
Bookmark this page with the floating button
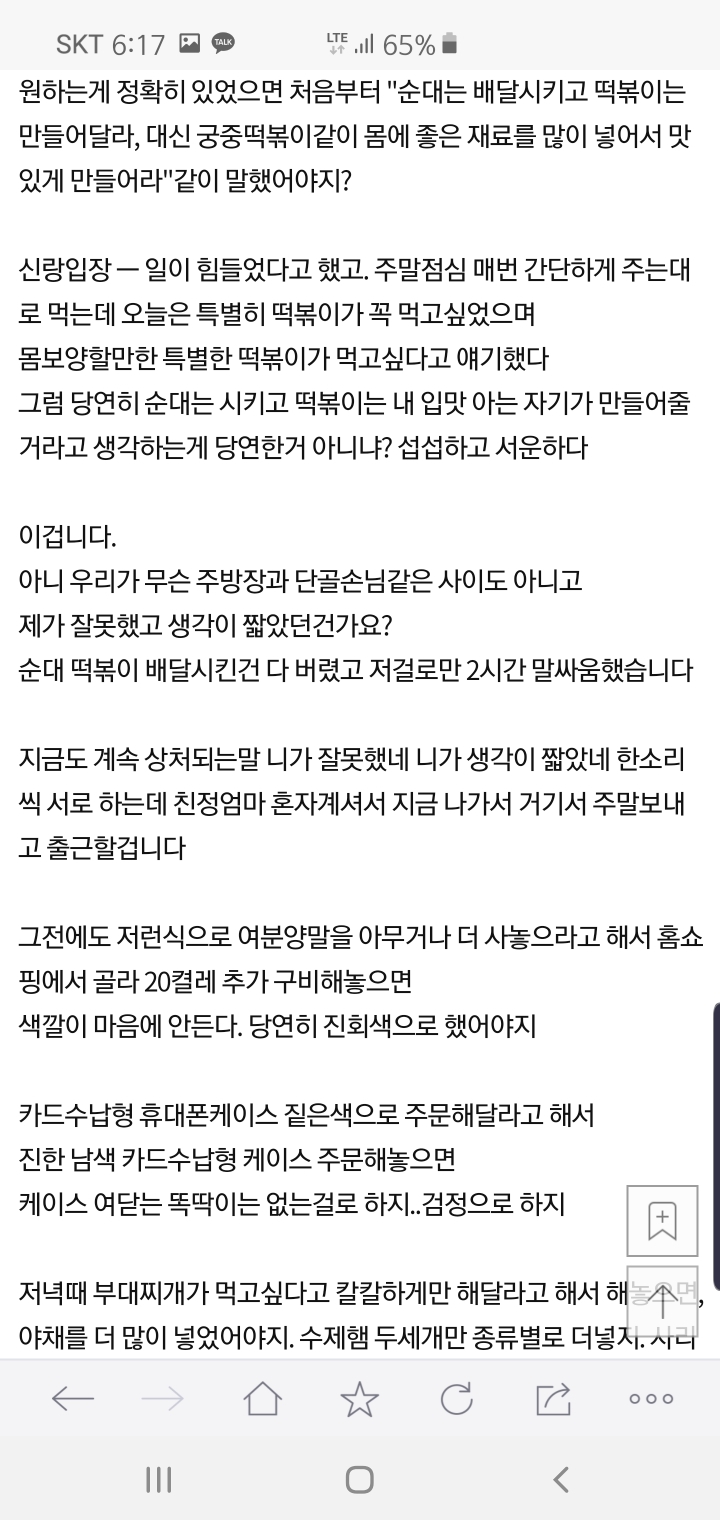coord(662,1220)
